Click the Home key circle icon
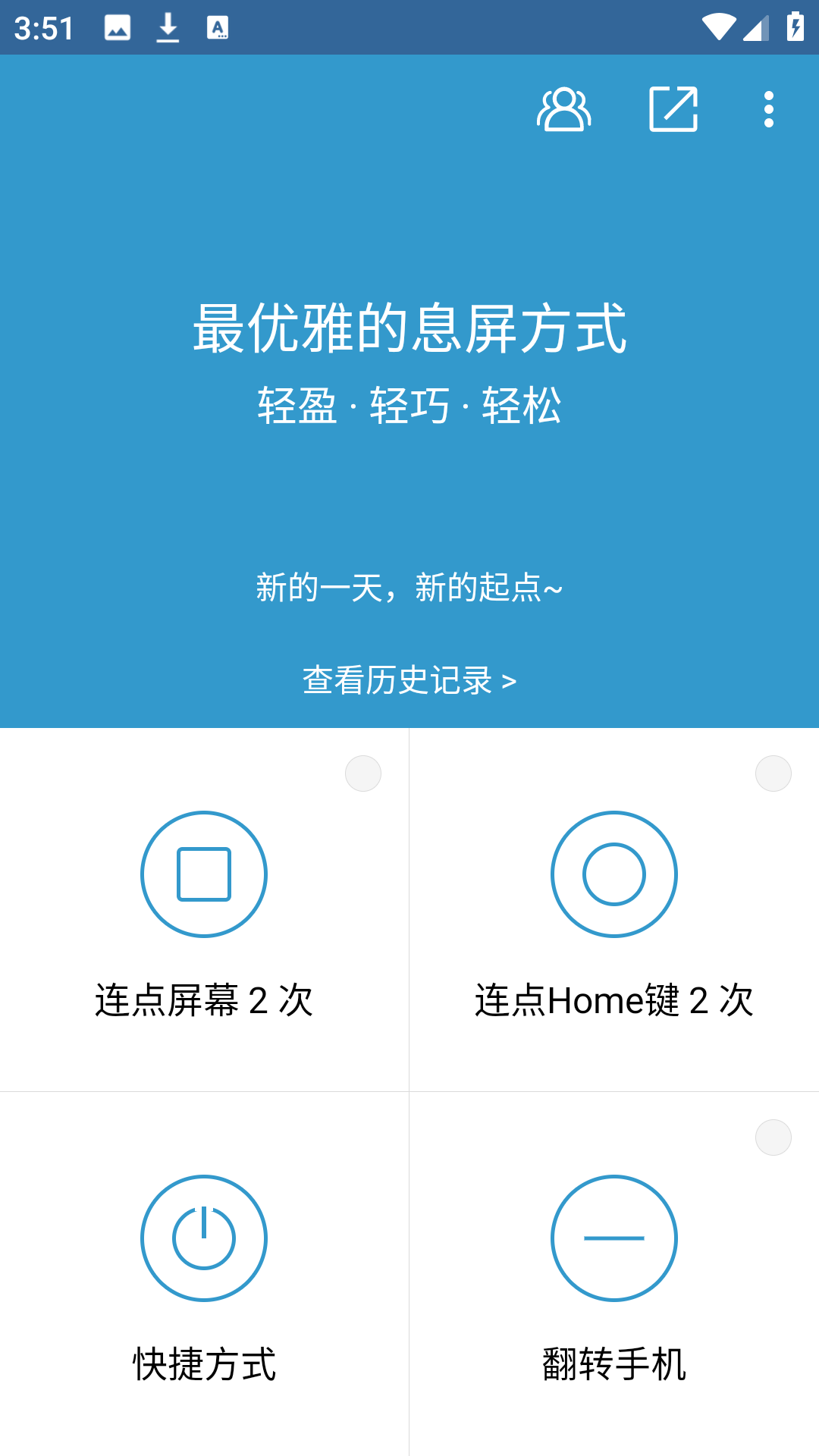This screenshot has height=1456, width=819. click(x=614, y=874)
